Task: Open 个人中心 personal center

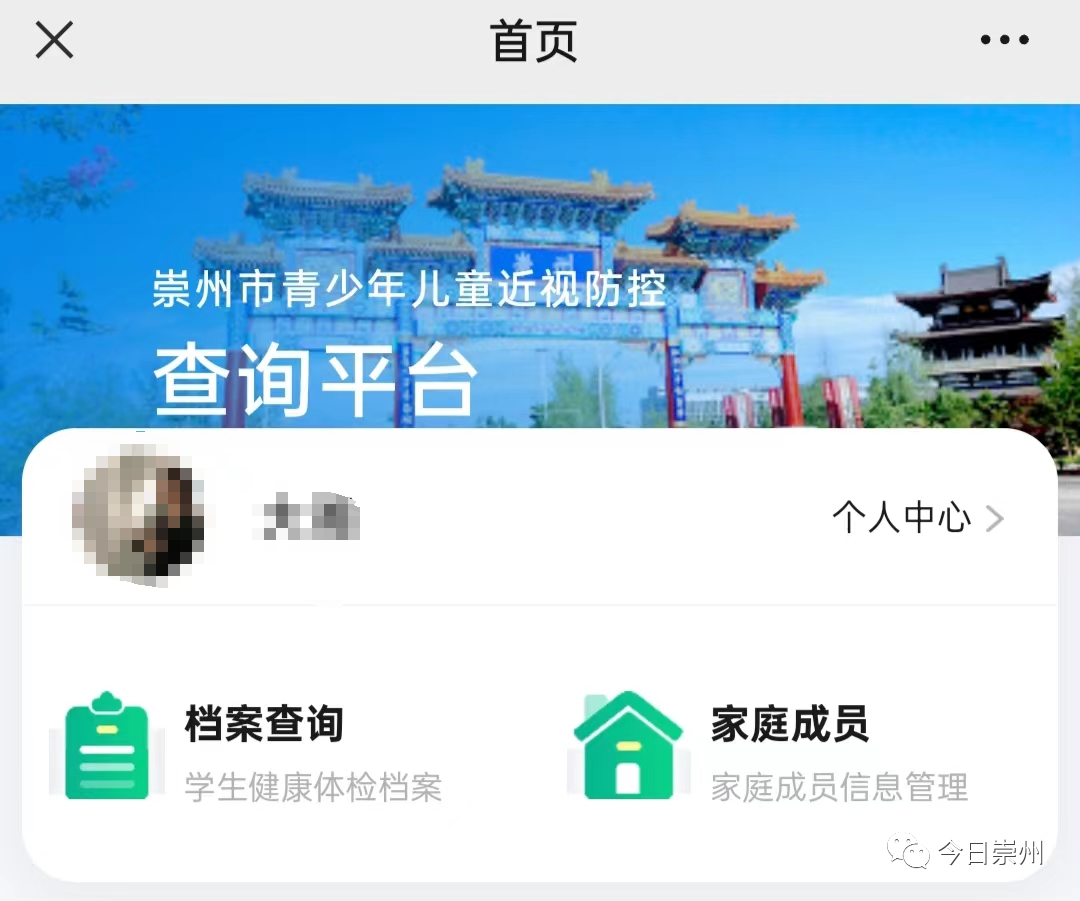Action: [917, 518]
